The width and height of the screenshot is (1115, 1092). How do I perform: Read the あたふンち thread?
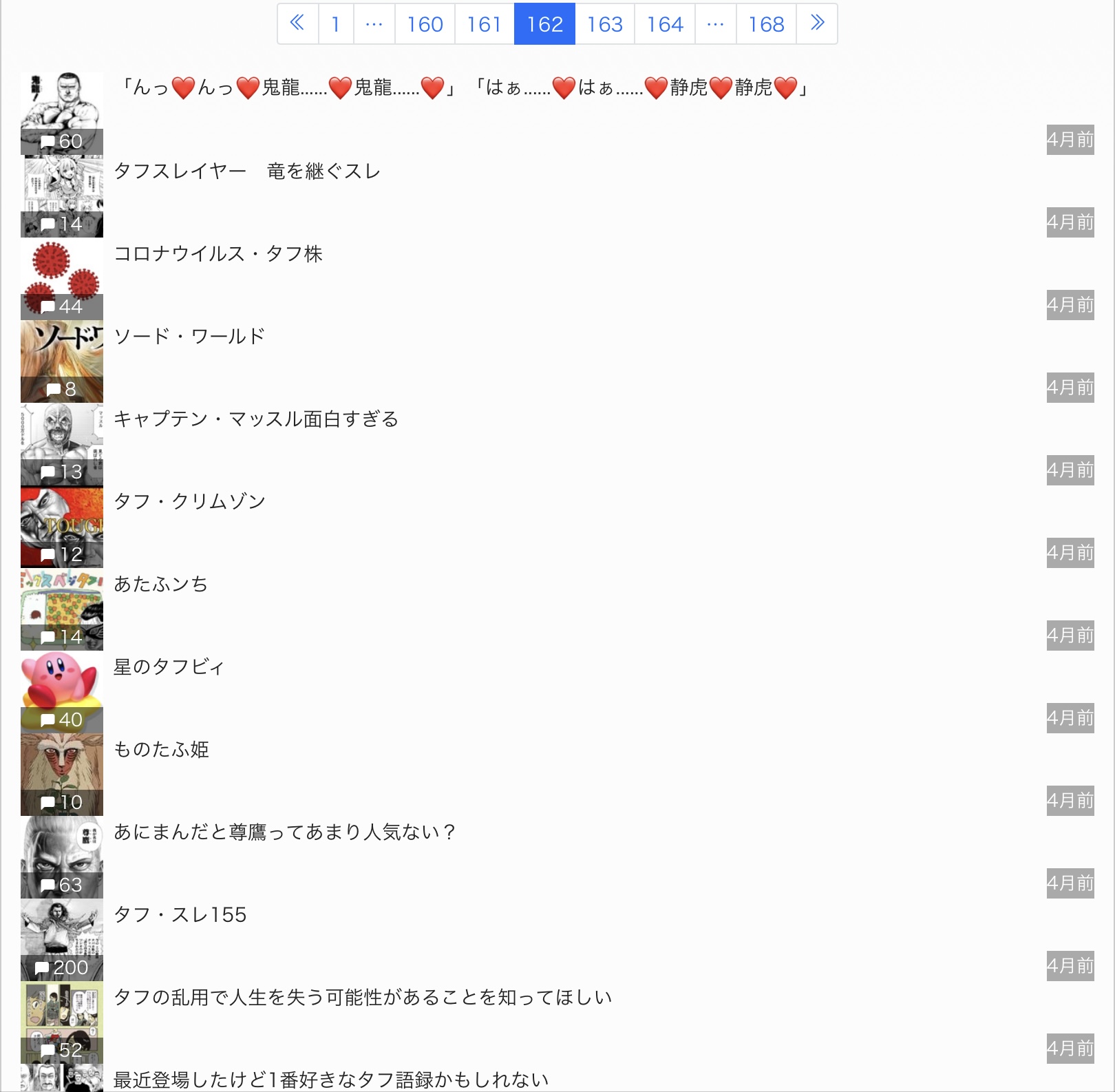point(161,585)
